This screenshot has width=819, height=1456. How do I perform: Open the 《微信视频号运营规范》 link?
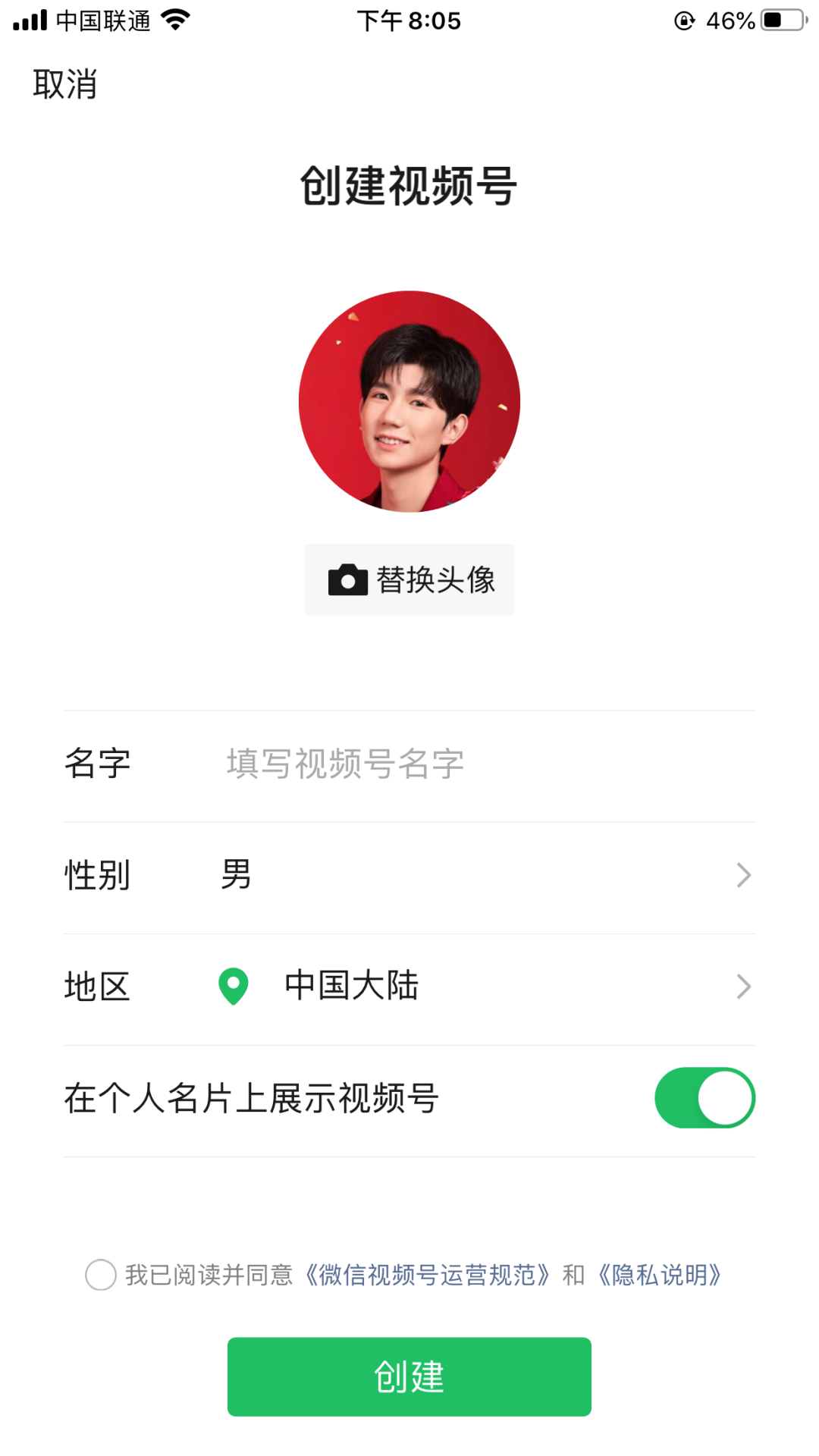click(x=427, y=1275)
